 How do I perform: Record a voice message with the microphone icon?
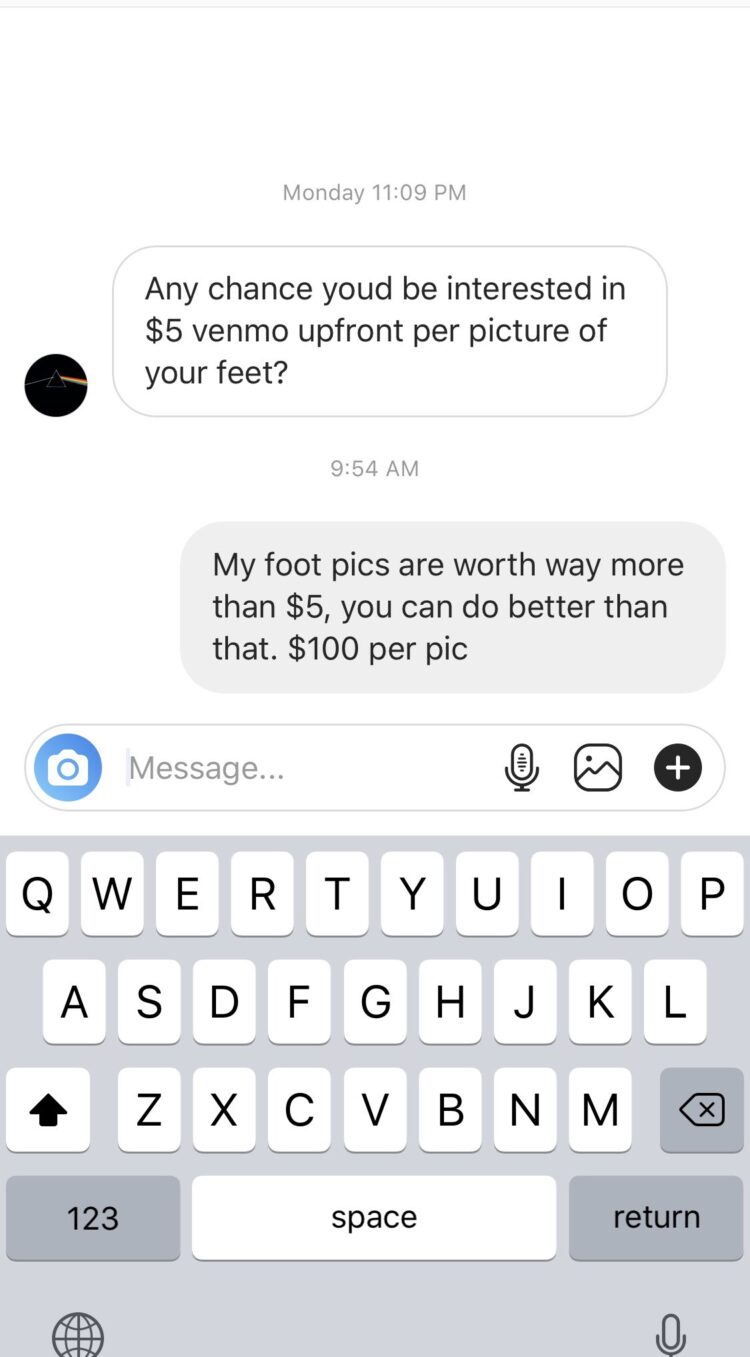click(521, 768)
